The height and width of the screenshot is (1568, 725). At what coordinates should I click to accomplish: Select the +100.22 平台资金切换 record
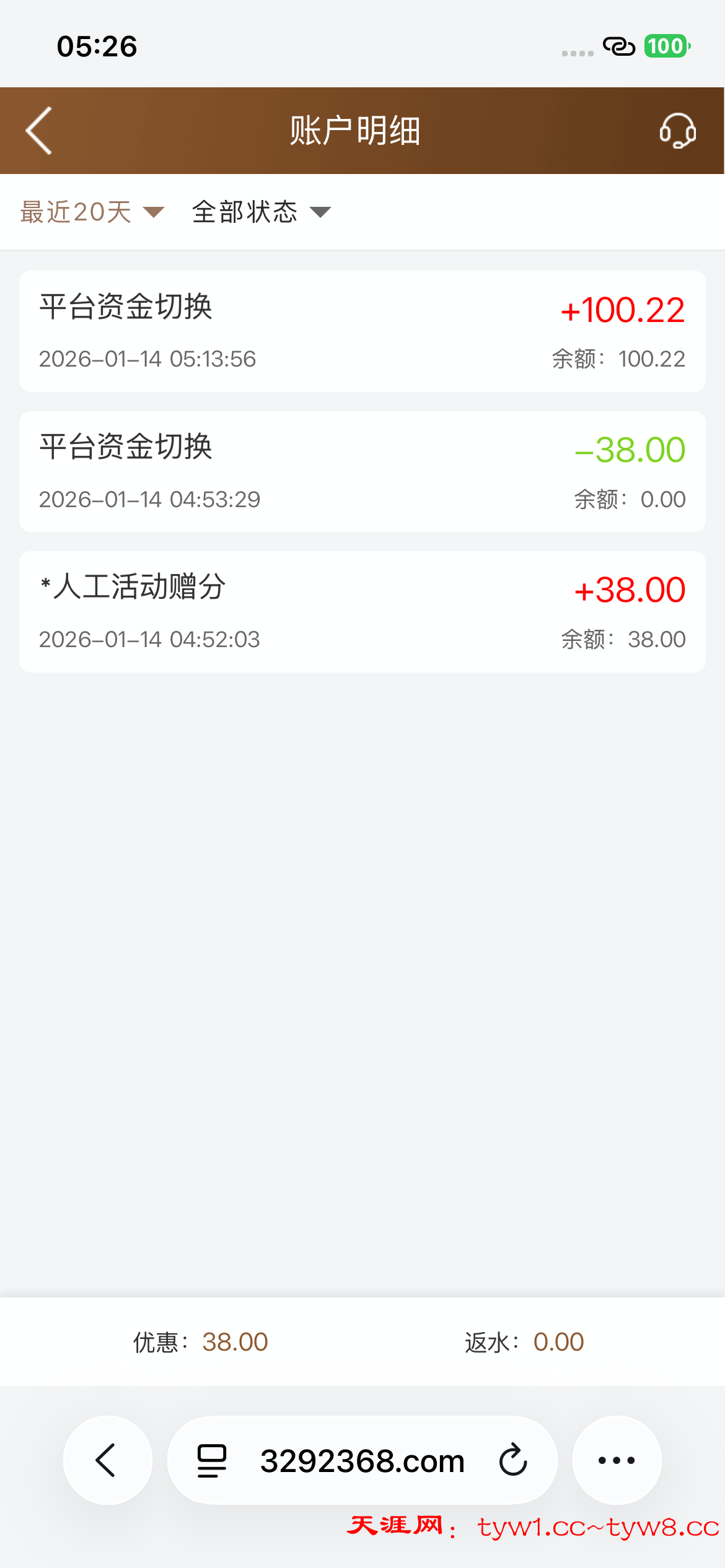[x=362, y=331]
